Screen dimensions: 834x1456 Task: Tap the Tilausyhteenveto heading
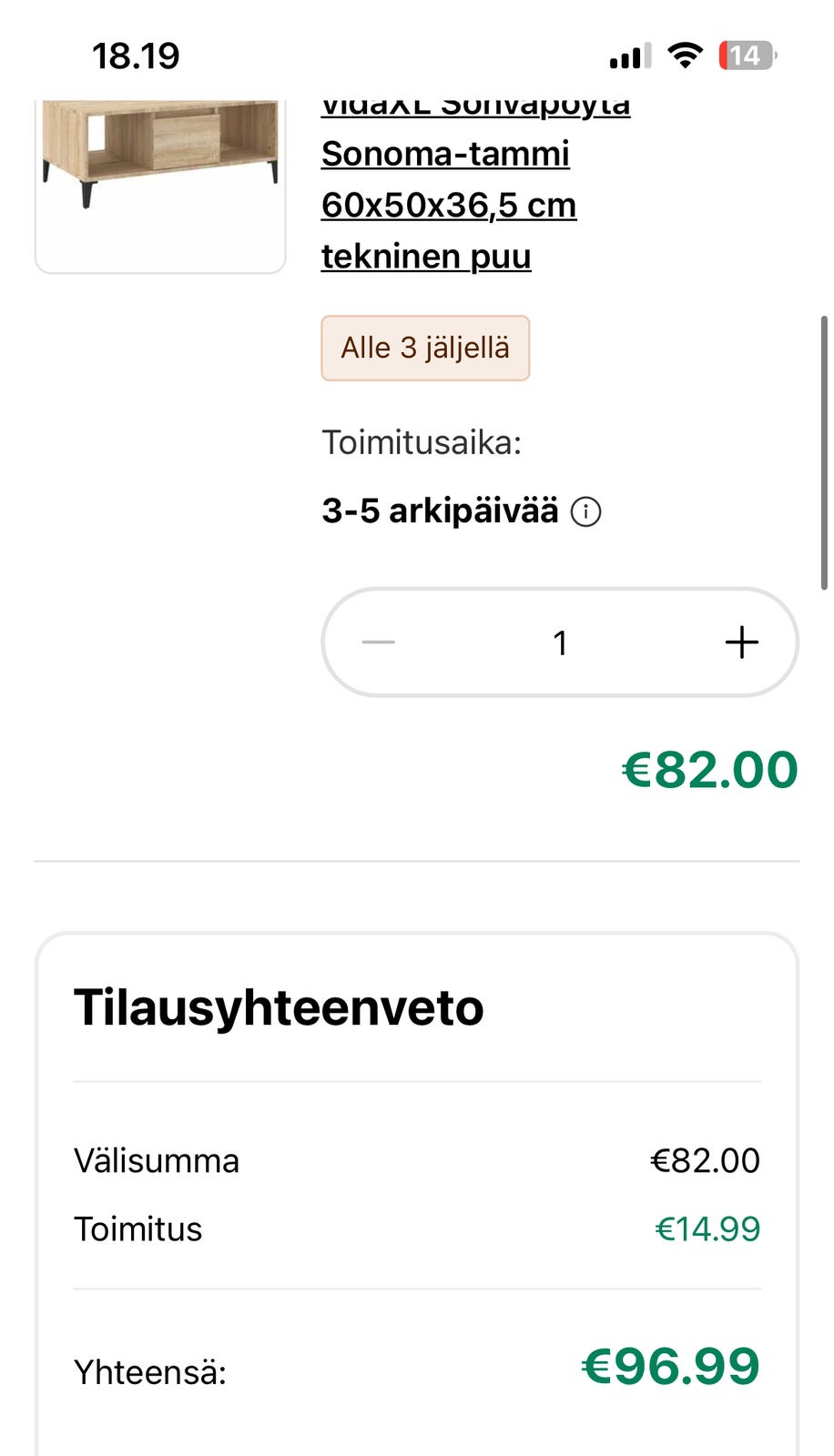tap(279, 1007)
